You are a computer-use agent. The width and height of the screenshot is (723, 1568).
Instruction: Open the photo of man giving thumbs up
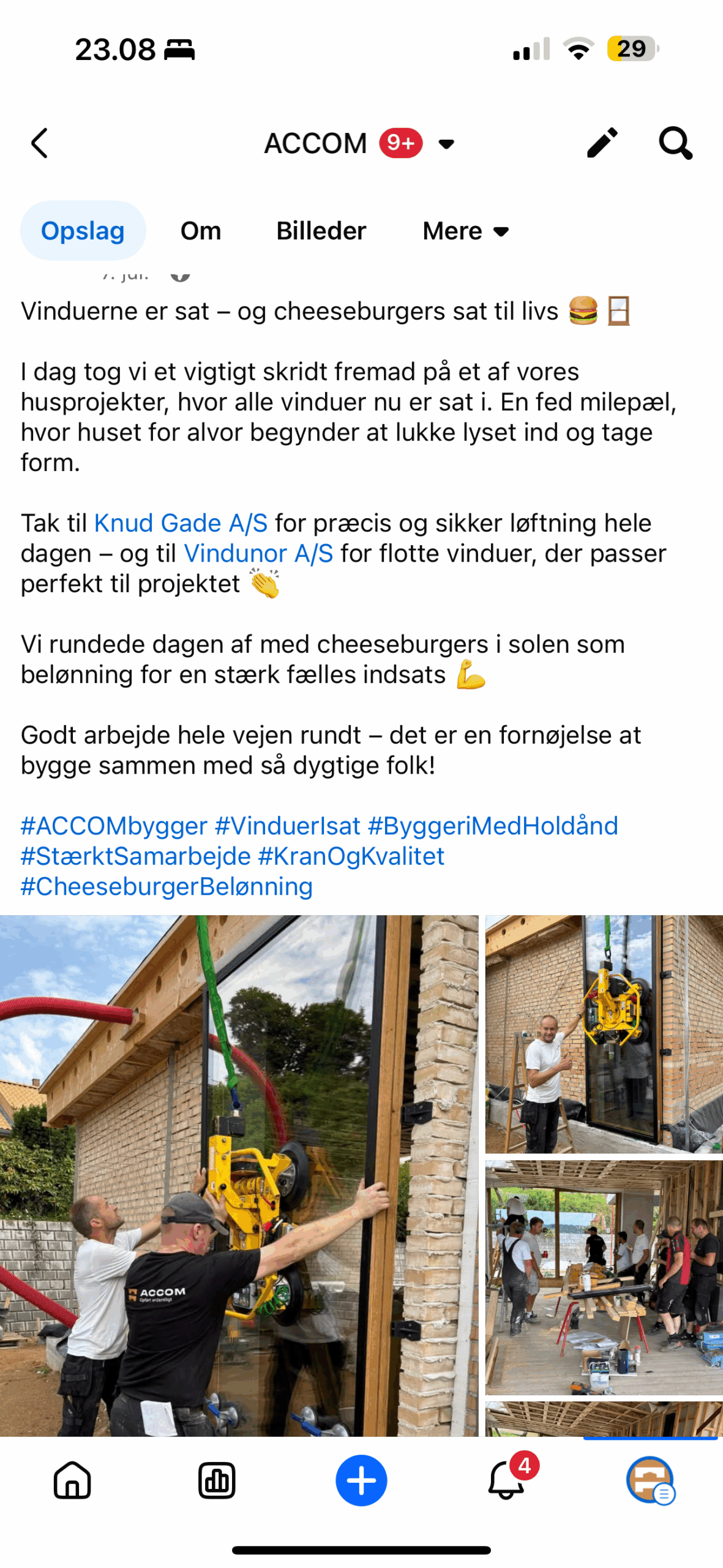604,1034
